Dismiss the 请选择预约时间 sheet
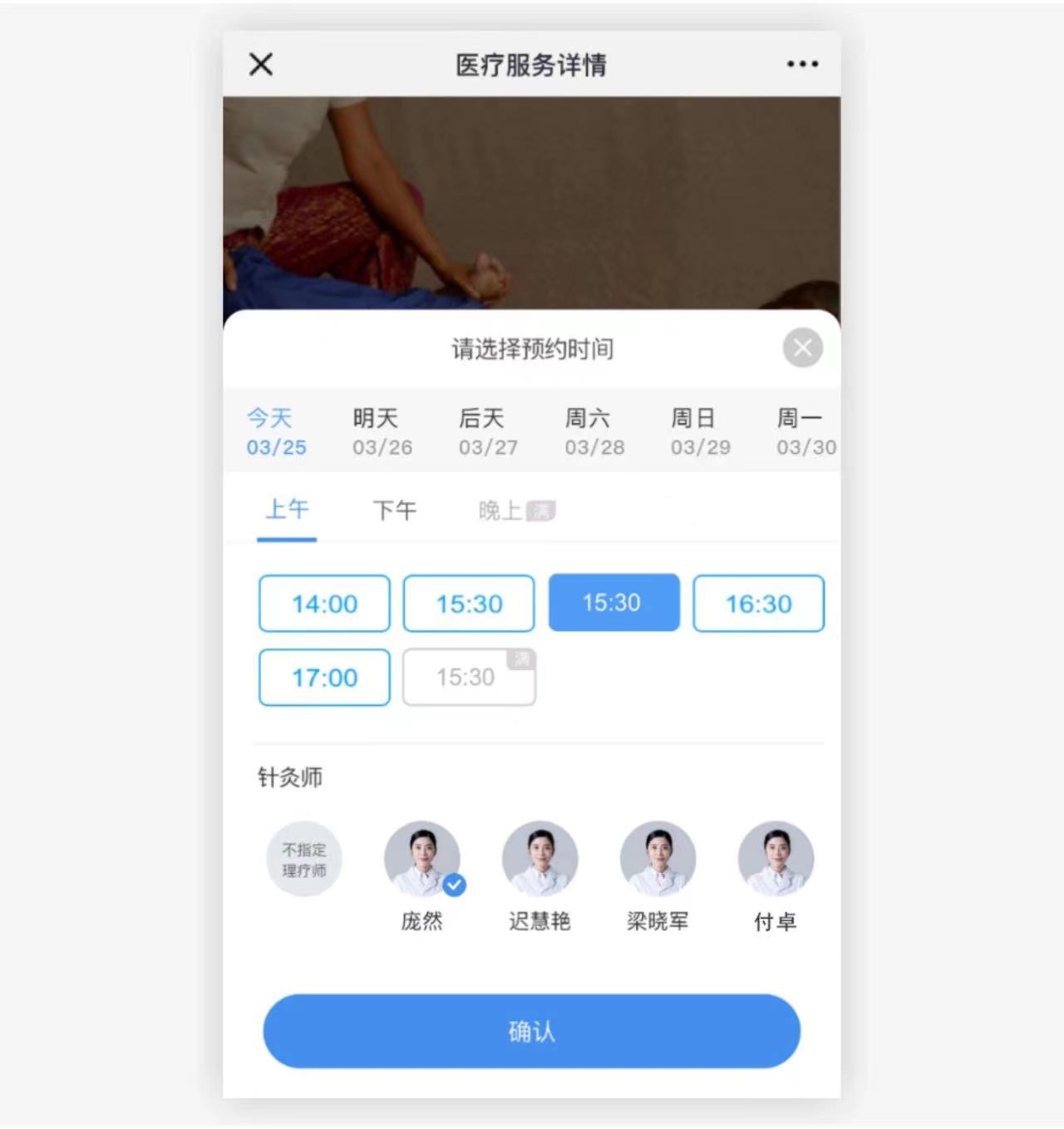 pos(802,348)
